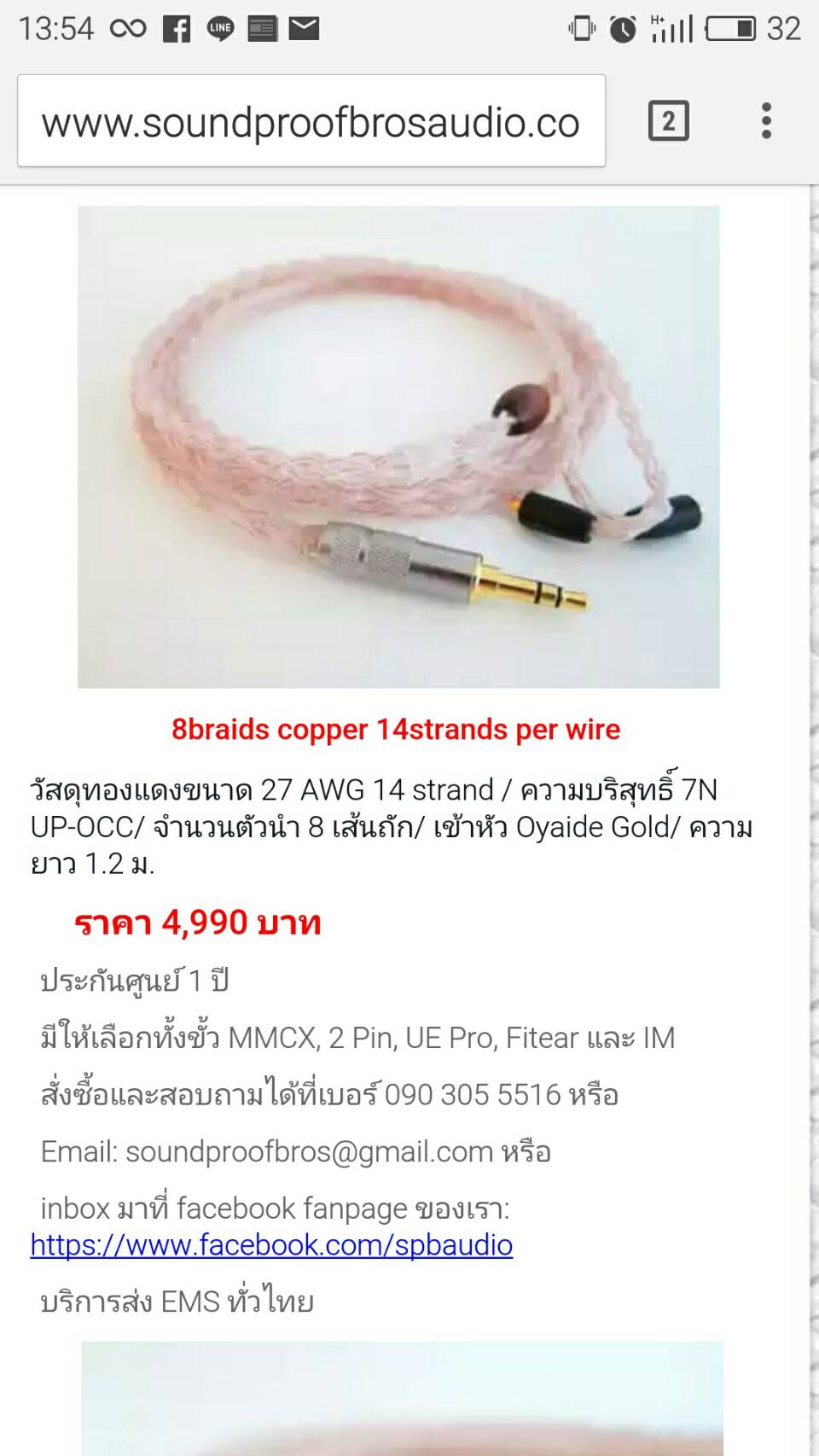Tap the browser URL address bar
Screen dimensions: 819x1456
point(311,121)
